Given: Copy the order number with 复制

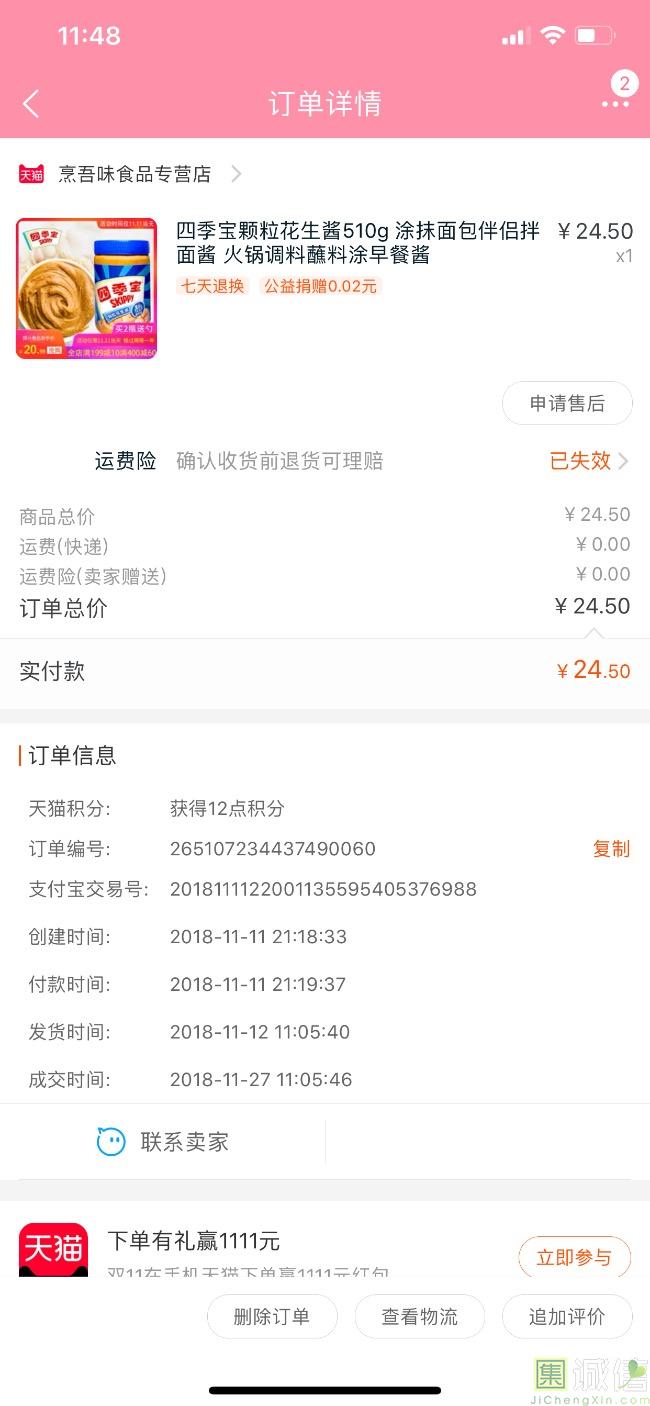Looking at the screenshot, I should point(611,849).
